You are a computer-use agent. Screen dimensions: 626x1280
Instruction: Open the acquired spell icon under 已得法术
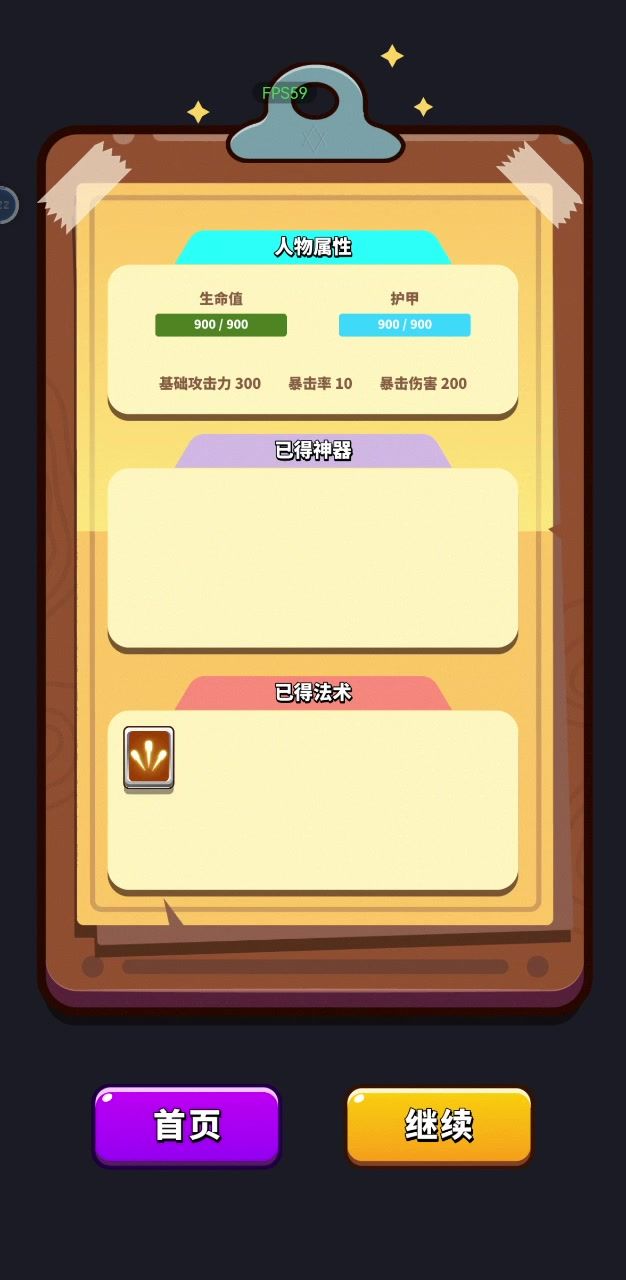pyautogui.click(x=149, y=758)
